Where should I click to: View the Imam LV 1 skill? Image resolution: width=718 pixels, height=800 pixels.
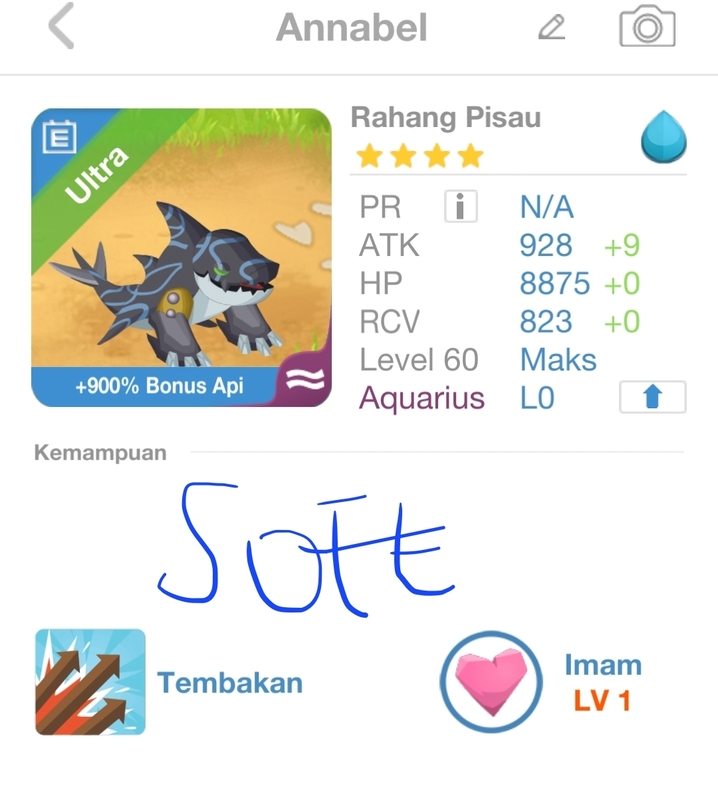(x=490, y=682)
